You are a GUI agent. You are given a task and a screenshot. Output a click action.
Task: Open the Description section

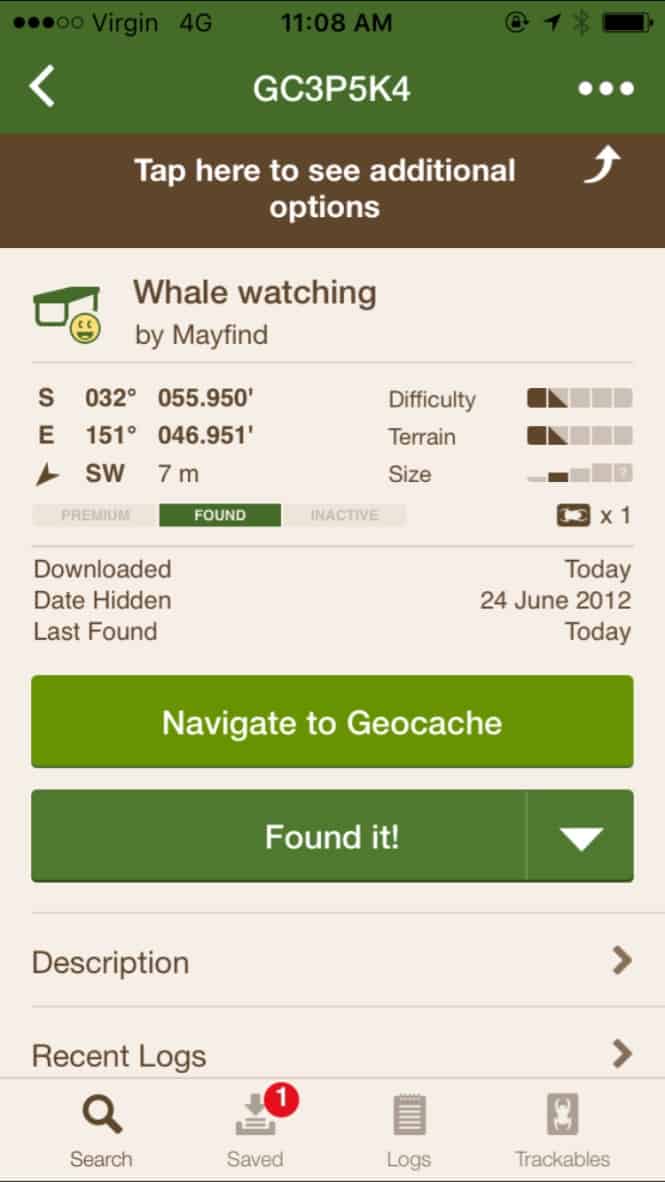tap(332, 962)
